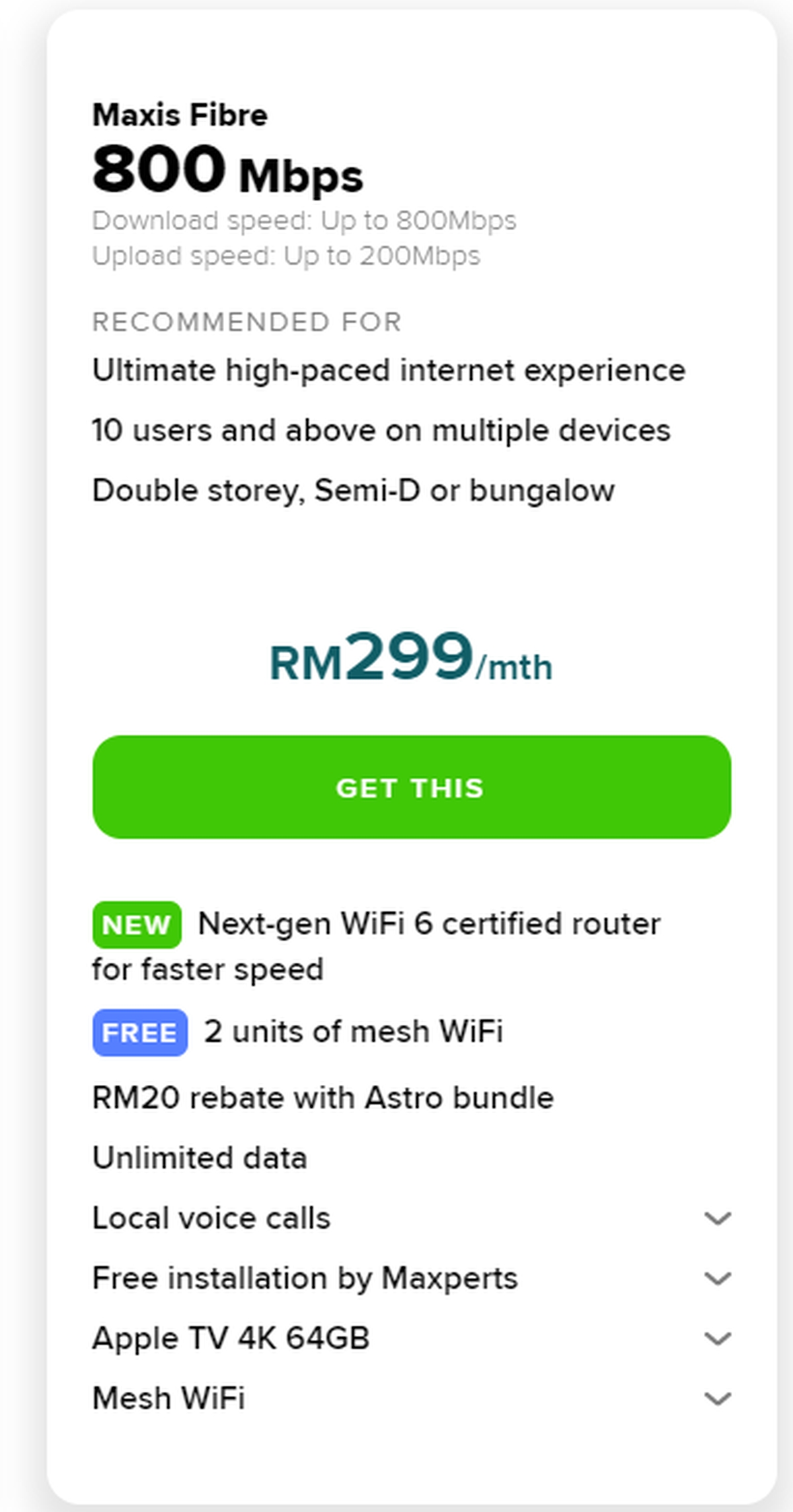The image size is (793, 1512).
Task: Expand Apple TV 4K 64GB details
Action: point(717,1338)
